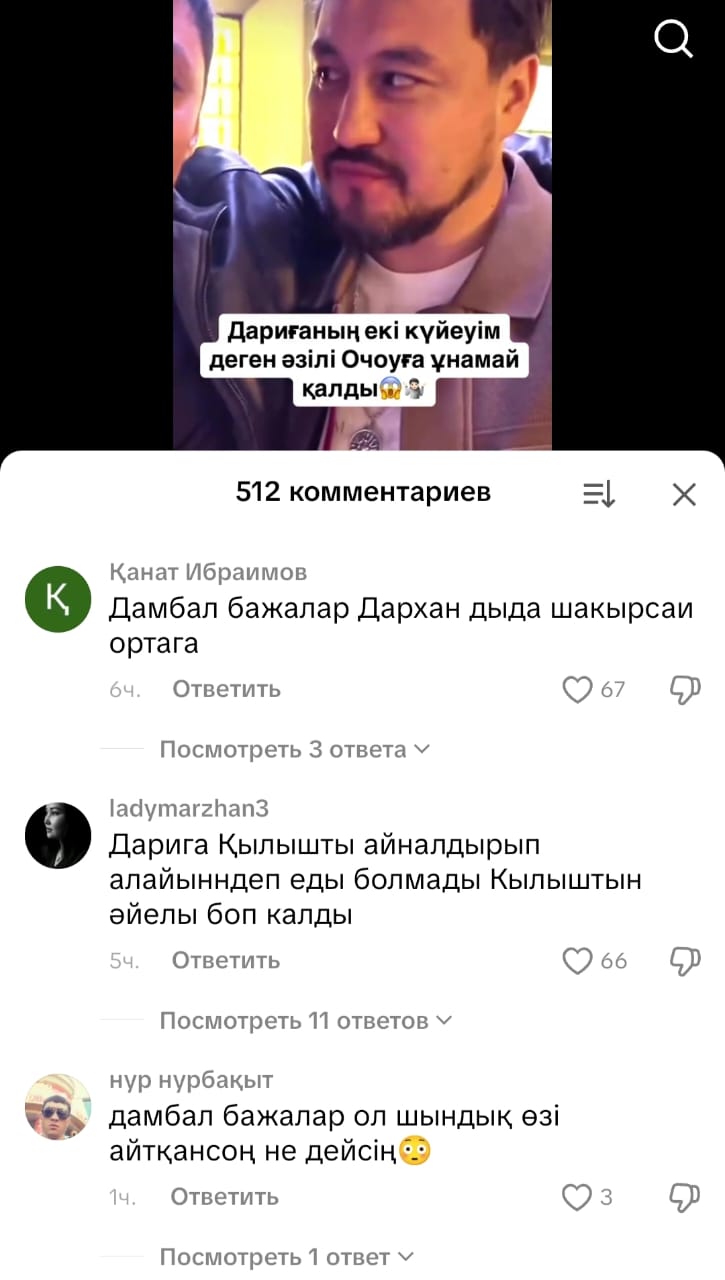725x1280 pixels.
Task: Dislike Қанат Ибраимов's comment
Action: coord(684,689)
